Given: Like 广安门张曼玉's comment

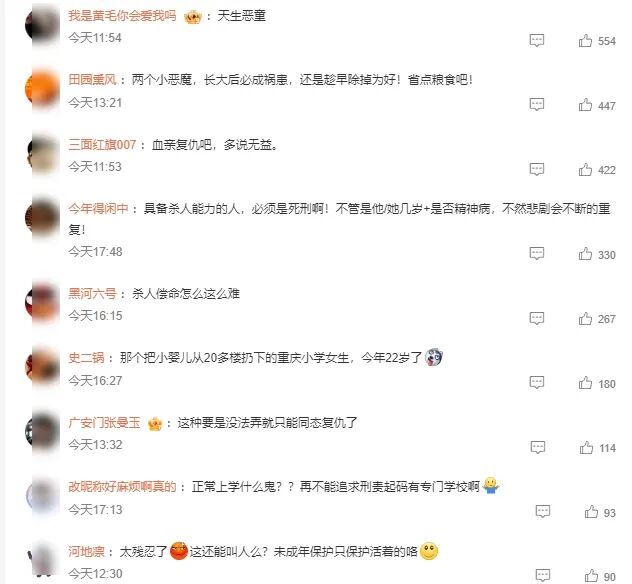Looking at the screenshot, I should click(586, 448).
